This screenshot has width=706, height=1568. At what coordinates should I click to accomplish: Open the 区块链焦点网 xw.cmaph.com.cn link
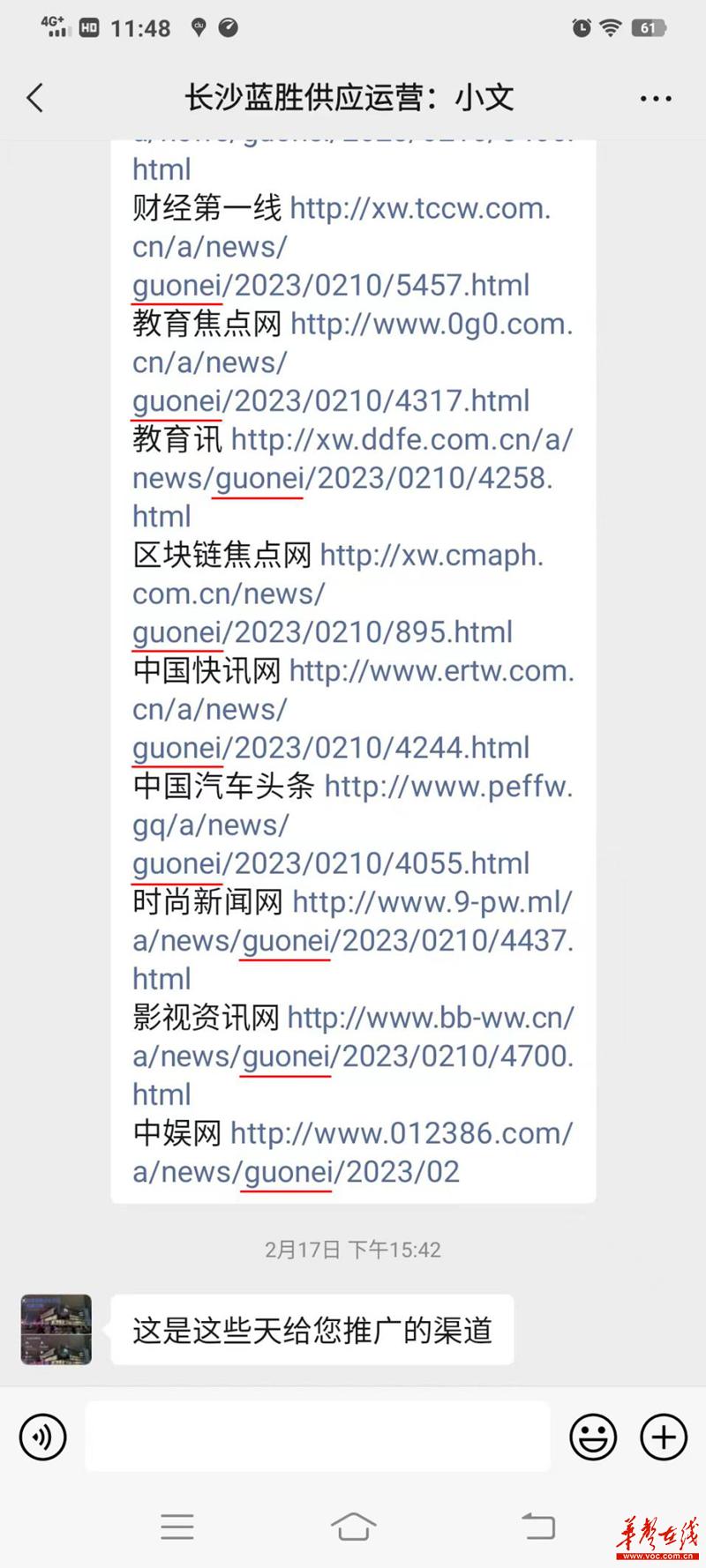431,556
